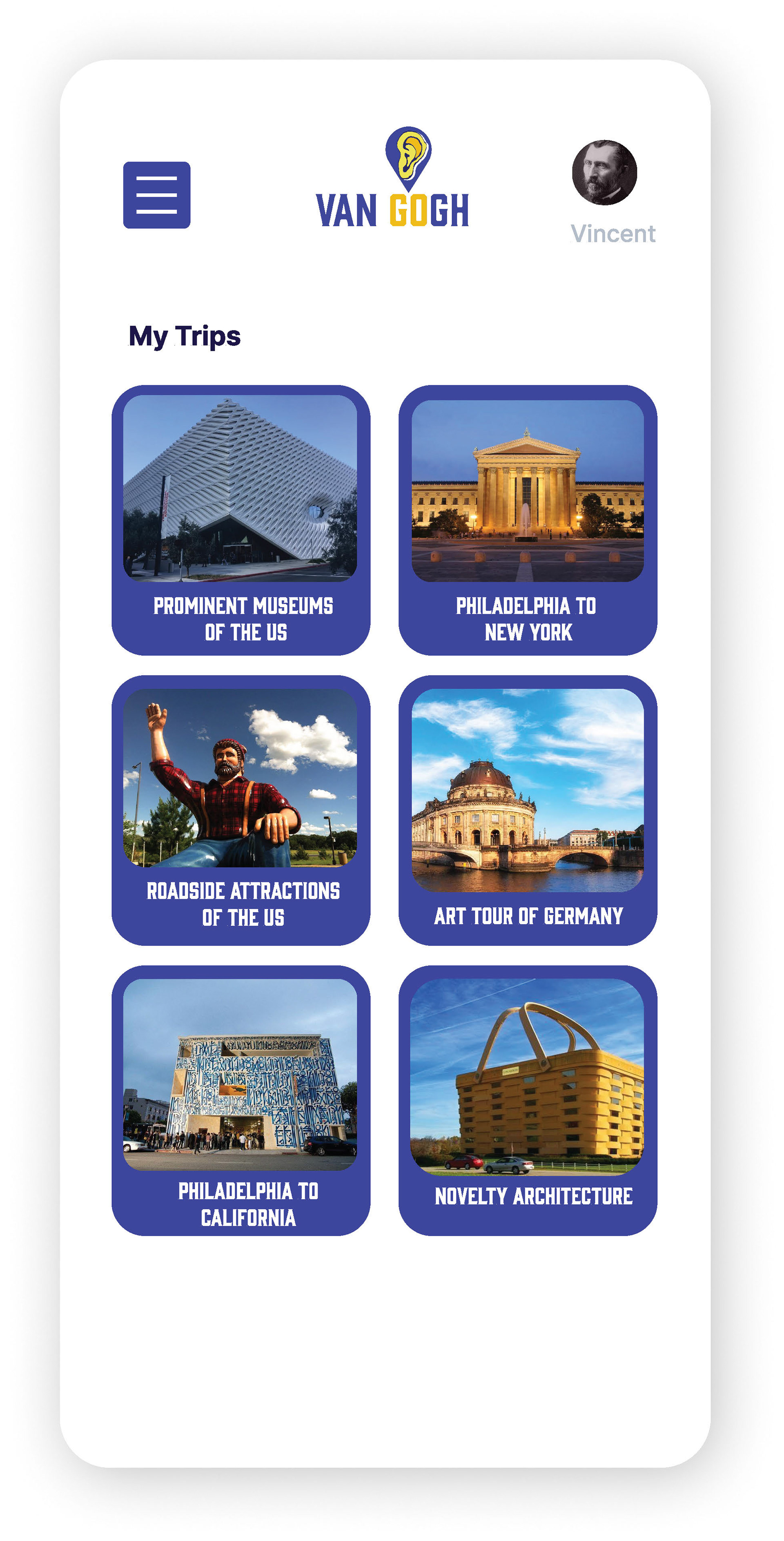Open the Art Tour of Germany card

click(528, 810)
